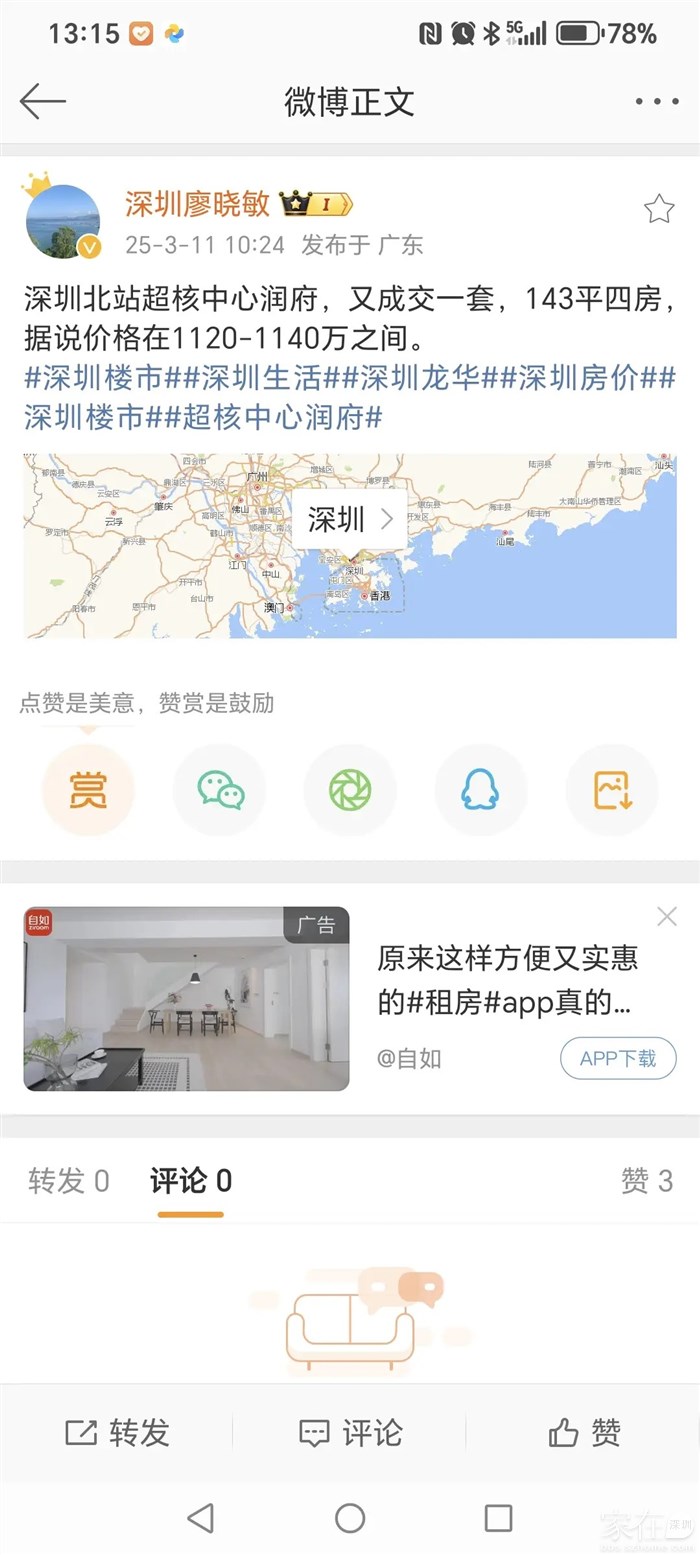The image size is (700, 1555).
Task: Tap the system home button
Action: (x=350, y=1518)
